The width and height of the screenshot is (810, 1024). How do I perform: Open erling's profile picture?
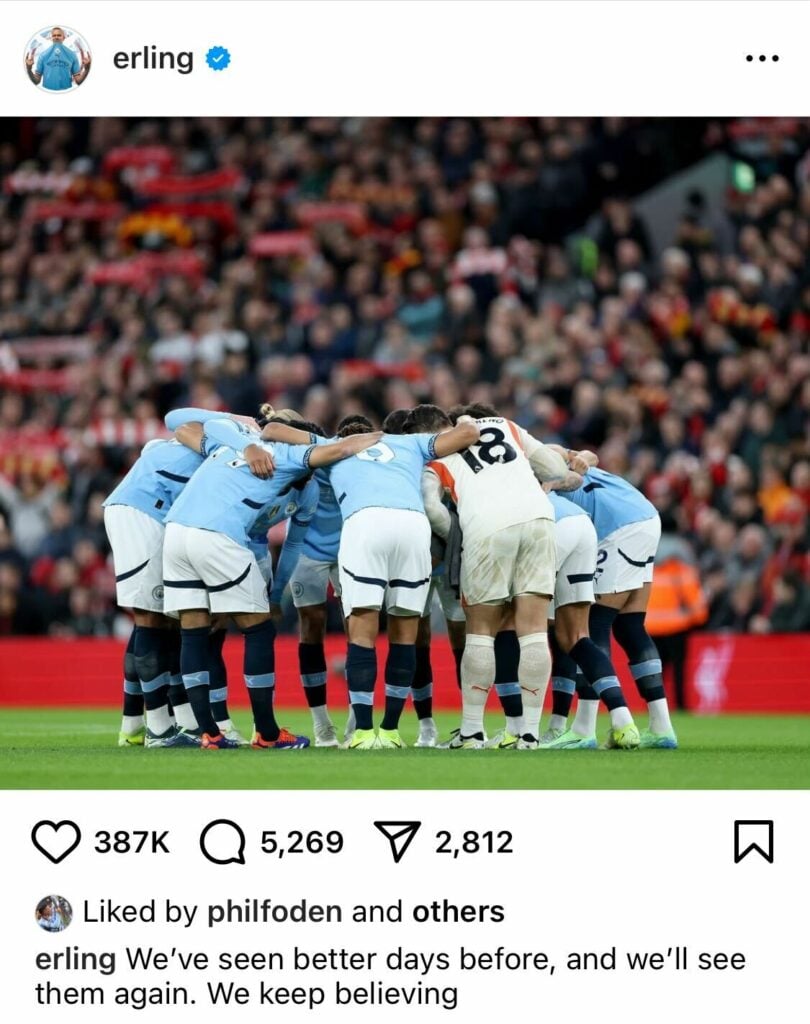(57, 59)
